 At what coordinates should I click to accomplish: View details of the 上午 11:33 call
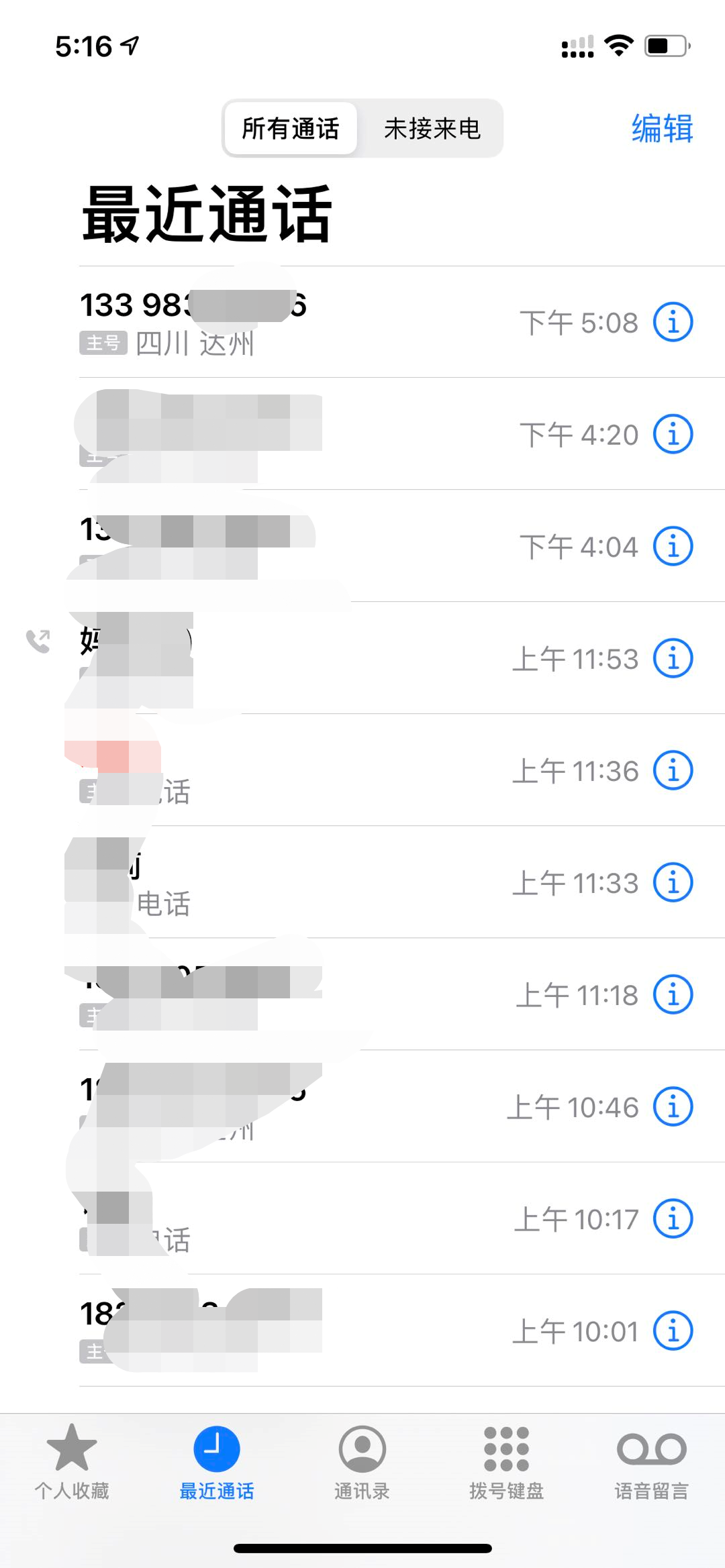click(673, 882)
